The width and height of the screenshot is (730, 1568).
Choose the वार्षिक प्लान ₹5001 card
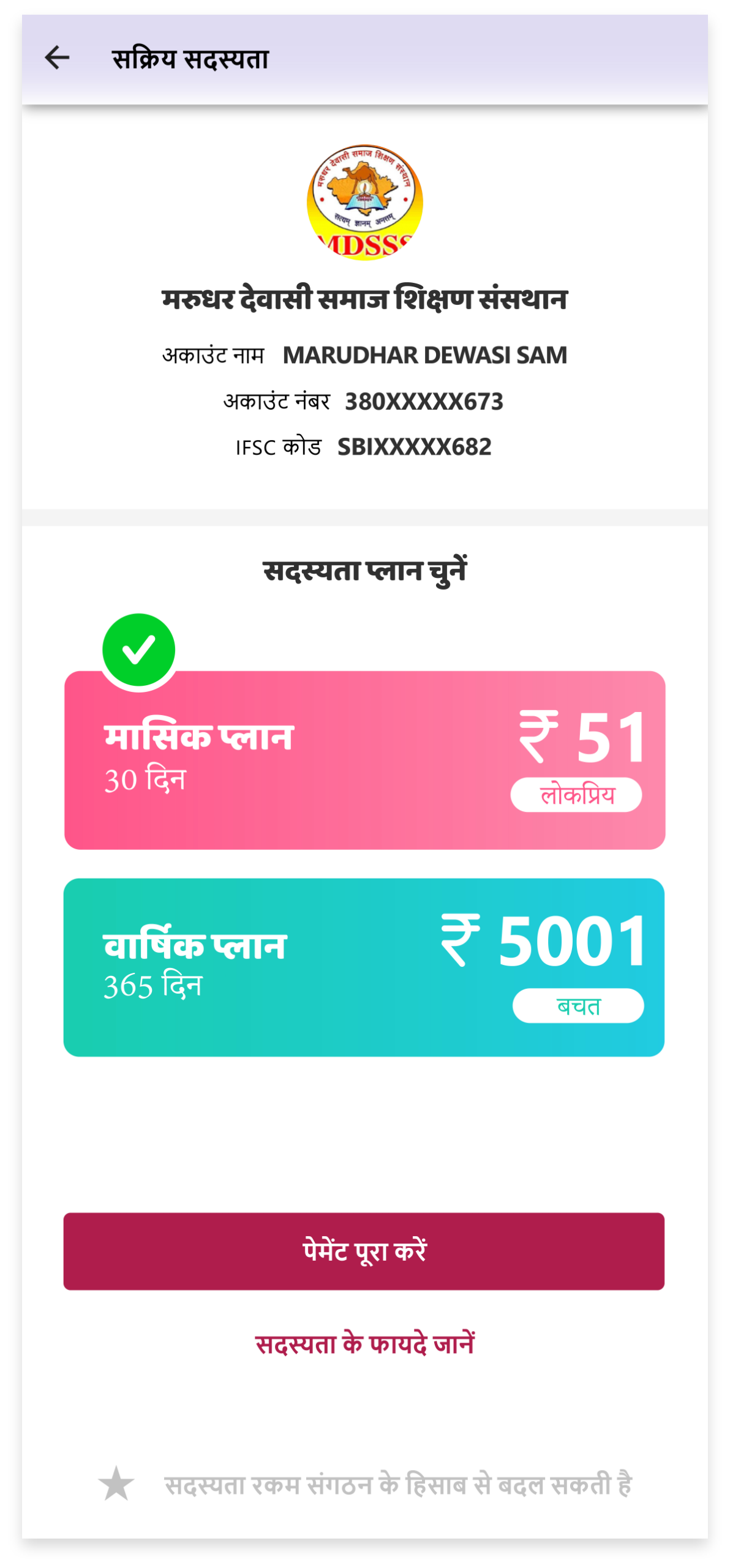click(364, 967)
